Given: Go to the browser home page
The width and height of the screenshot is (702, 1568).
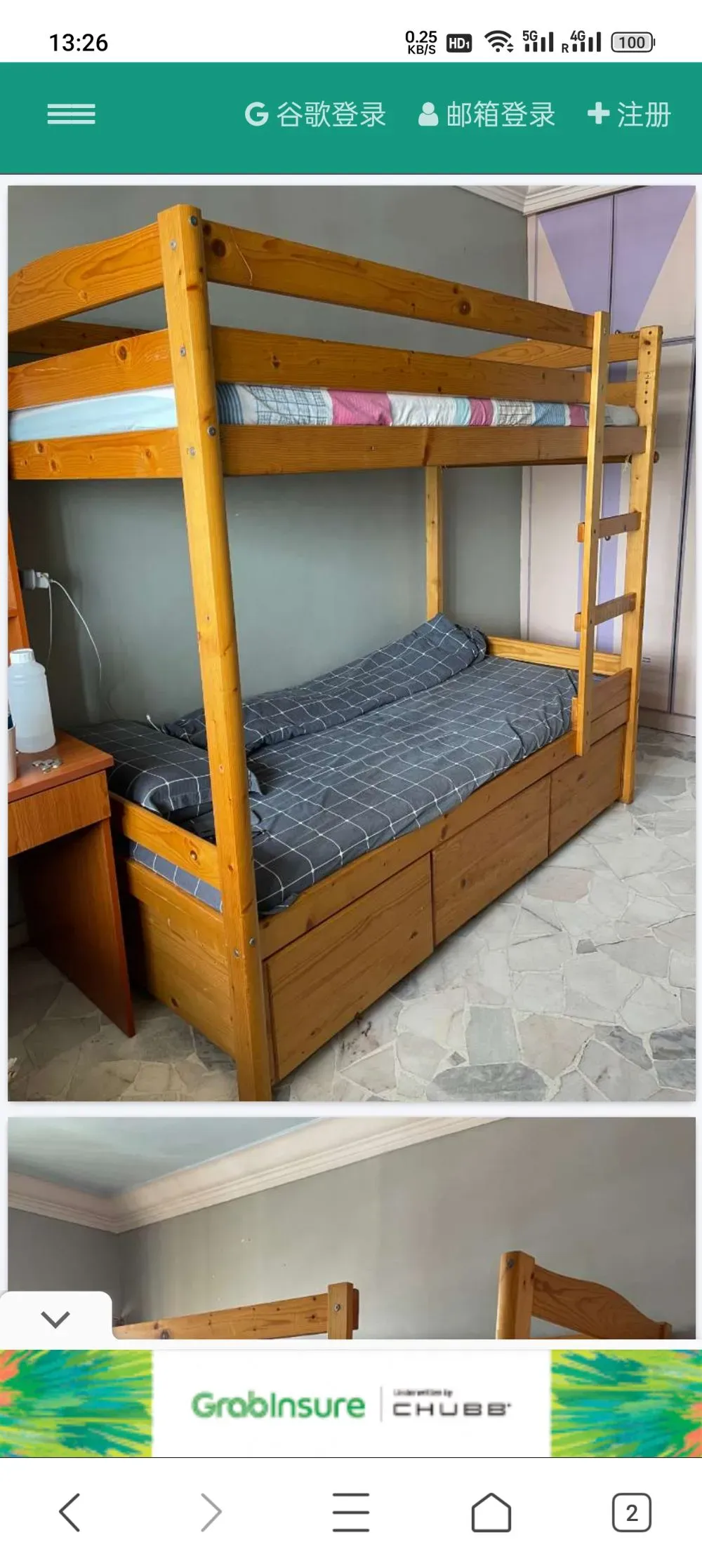Looking at the screenshot, I should 491,1512.
